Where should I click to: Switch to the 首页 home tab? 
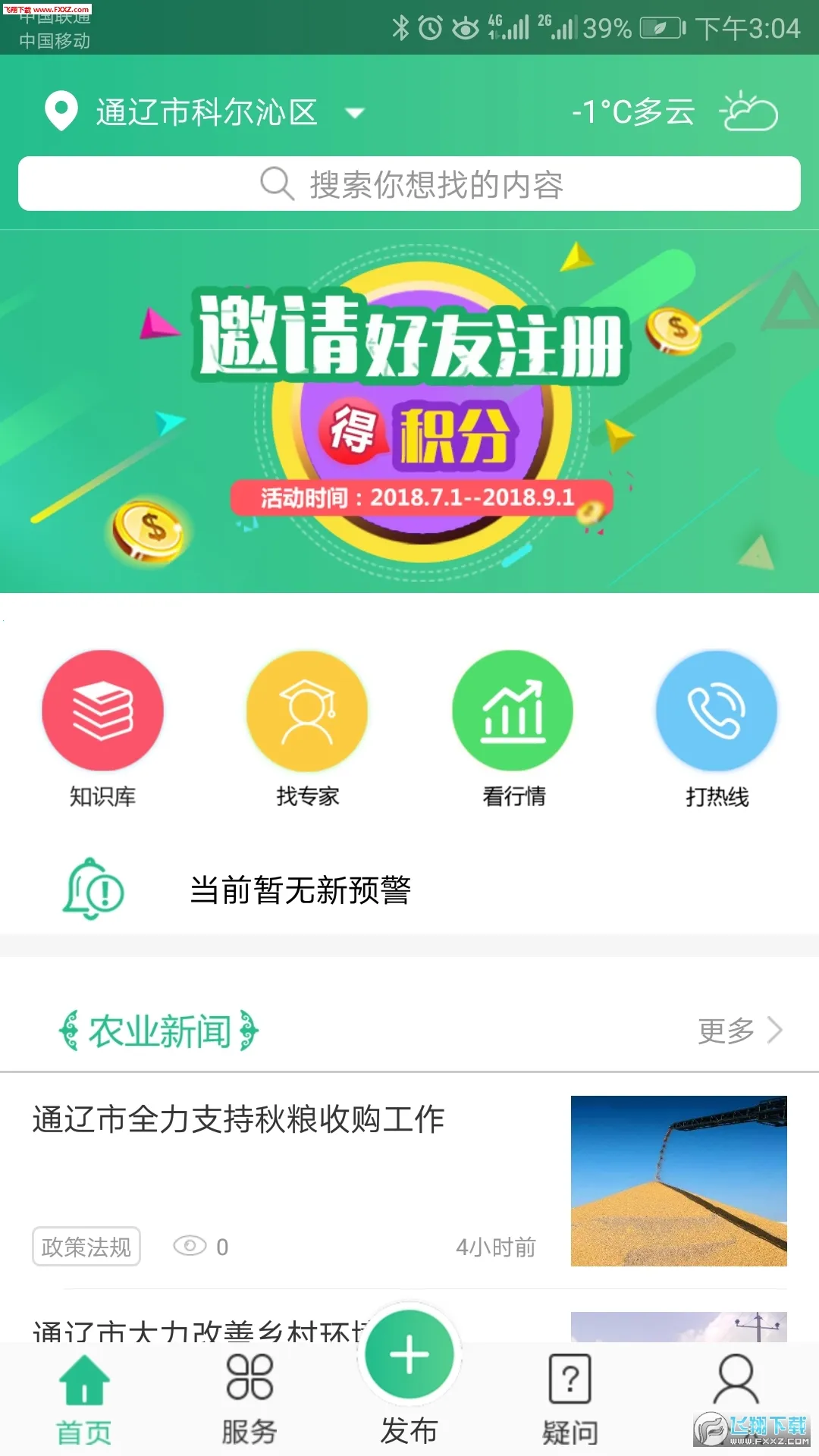click(x=82, y=1395)
